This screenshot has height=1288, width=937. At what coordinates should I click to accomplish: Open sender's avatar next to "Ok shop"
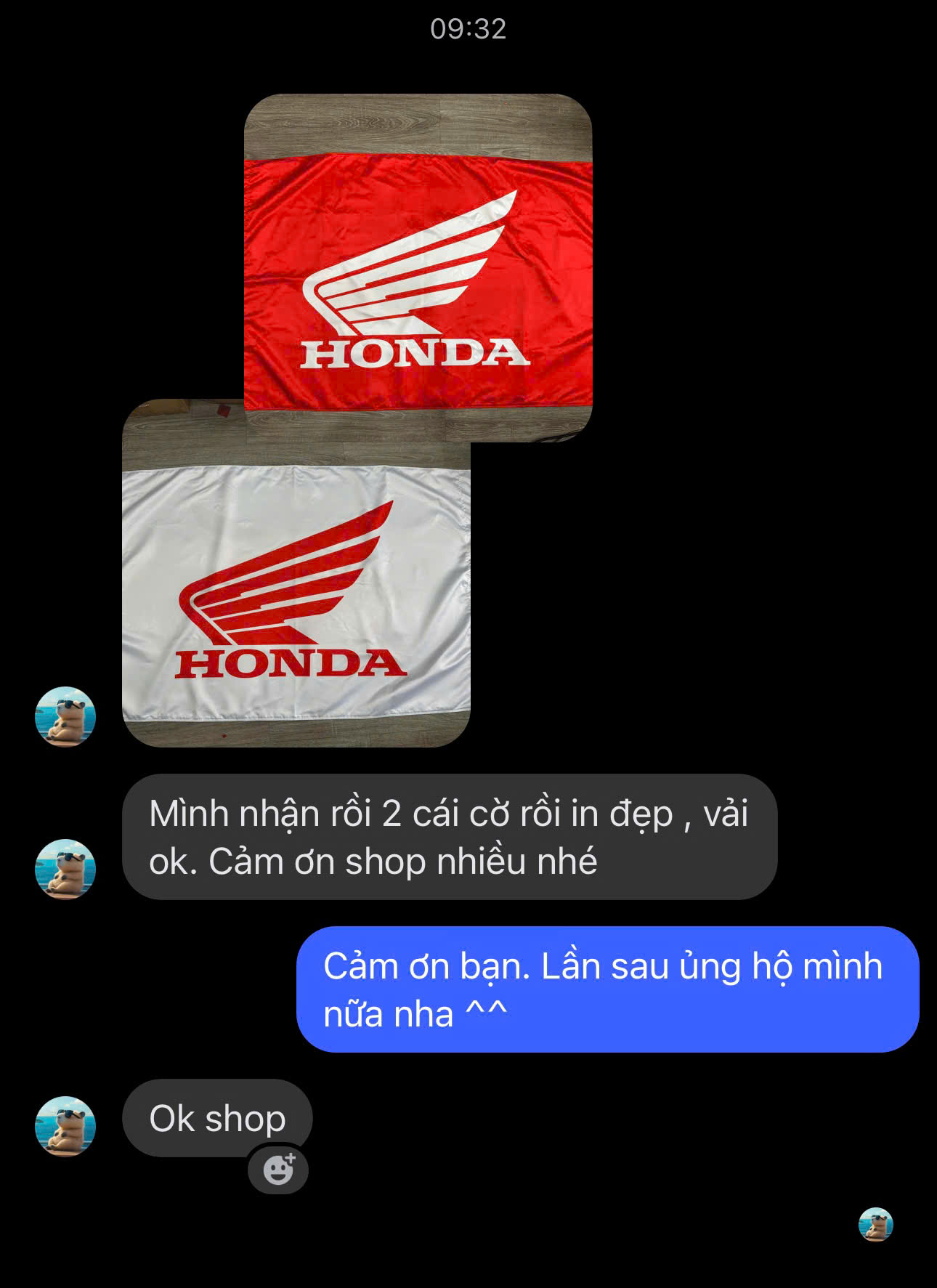[x=65, y=1126]
